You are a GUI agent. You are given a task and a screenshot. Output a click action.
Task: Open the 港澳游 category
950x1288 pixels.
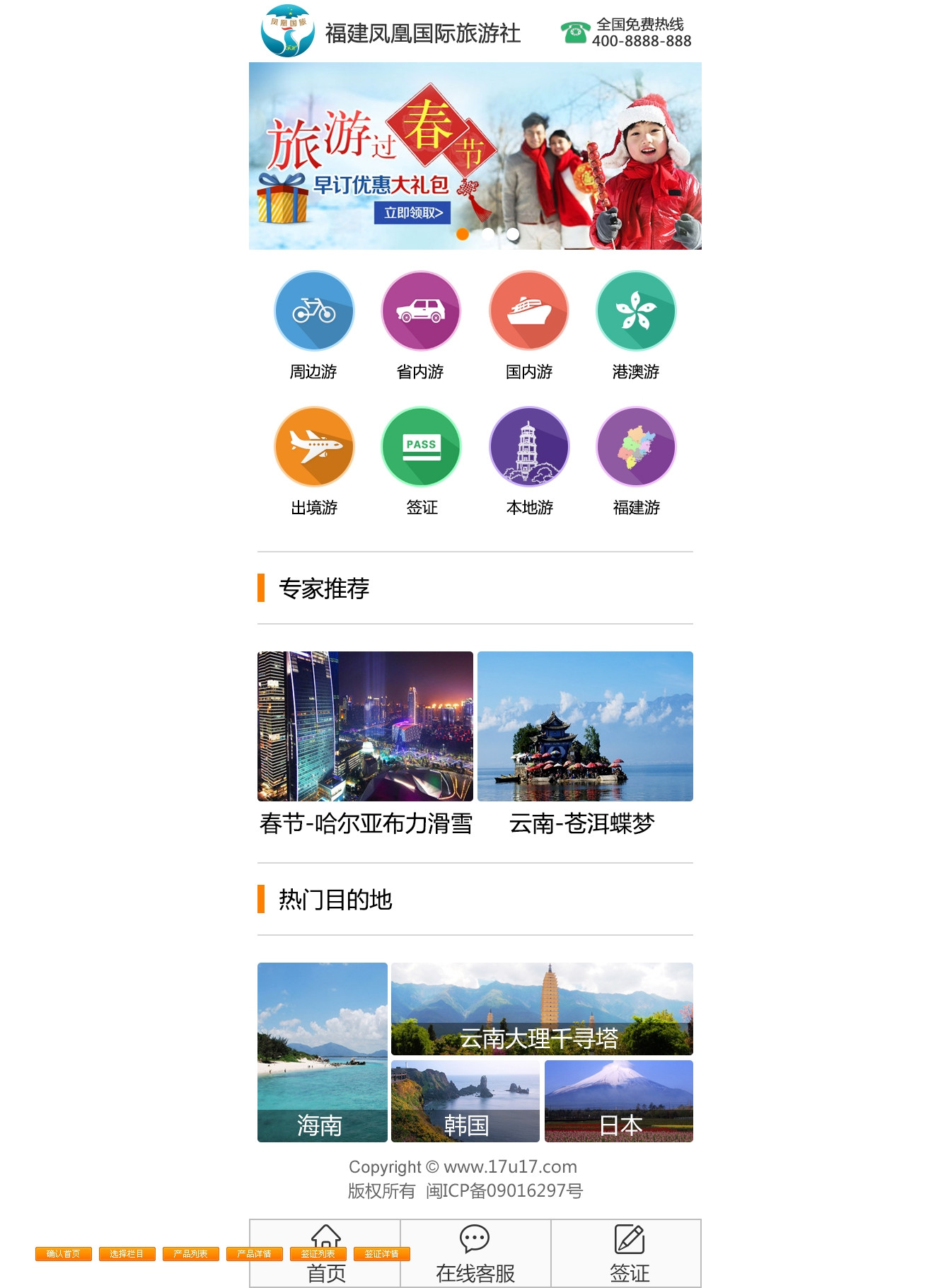[x=636, y=311]
